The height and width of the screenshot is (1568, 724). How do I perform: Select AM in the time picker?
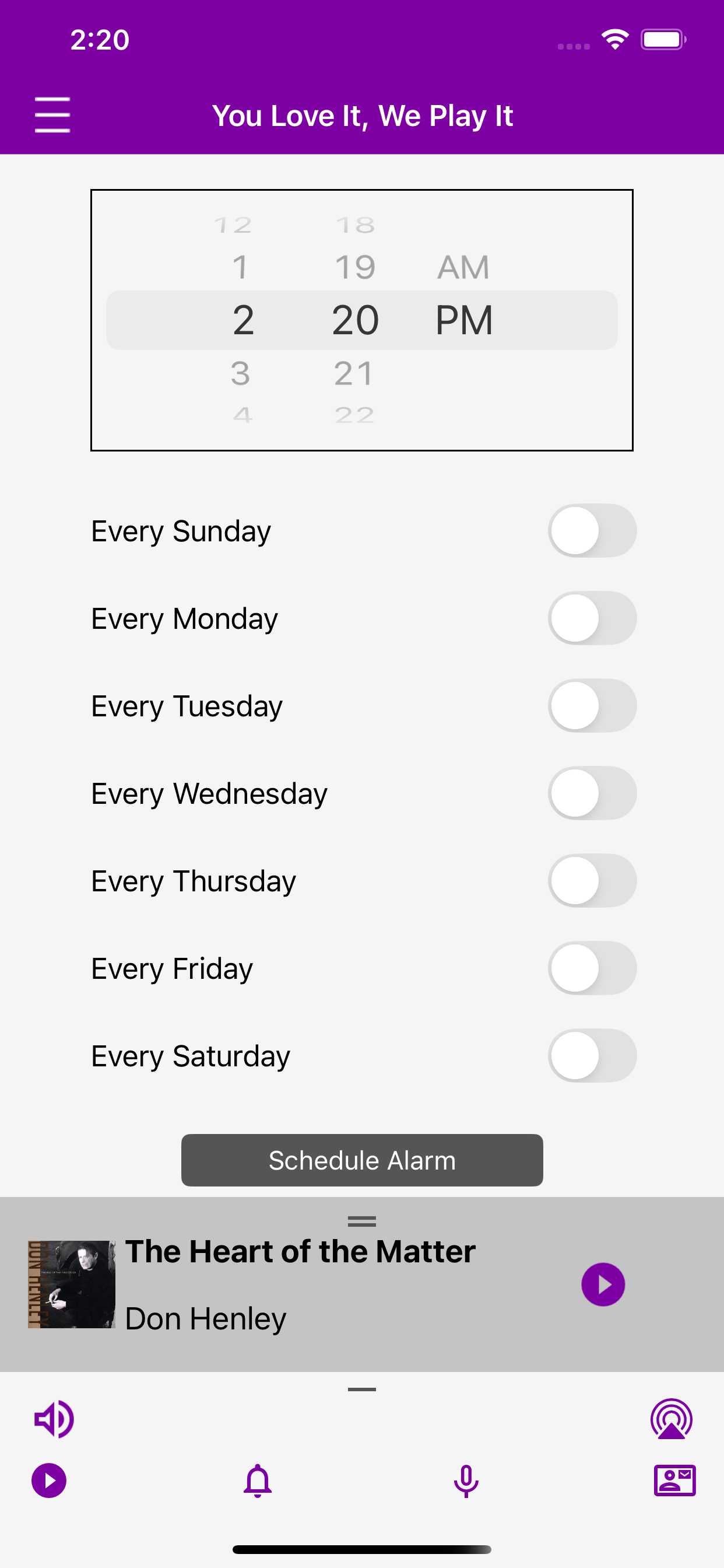[463, 267]
